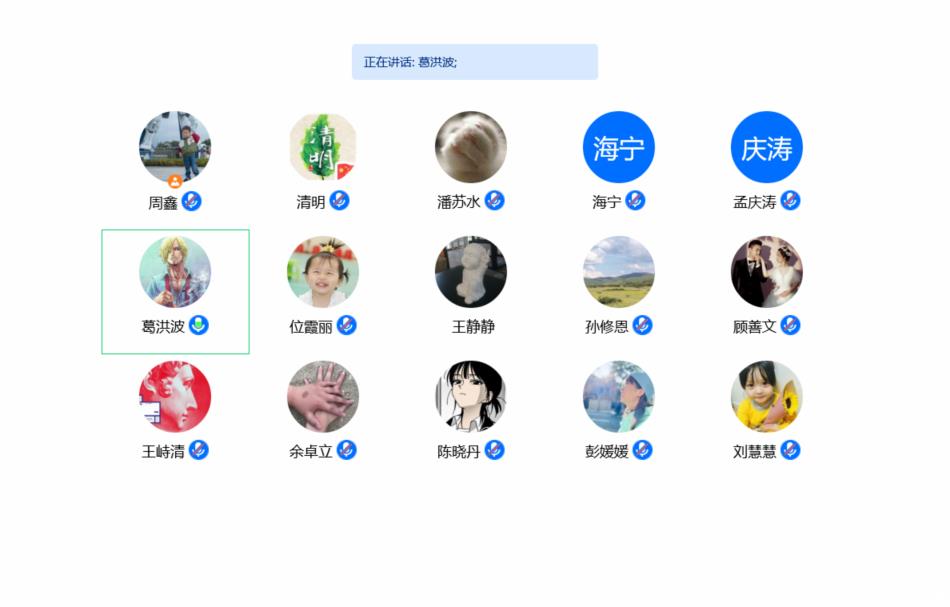The width and height of the screenshot is (950, 607).
Task: Open 彭媛媛's participant tile
Action: point(619,397)
